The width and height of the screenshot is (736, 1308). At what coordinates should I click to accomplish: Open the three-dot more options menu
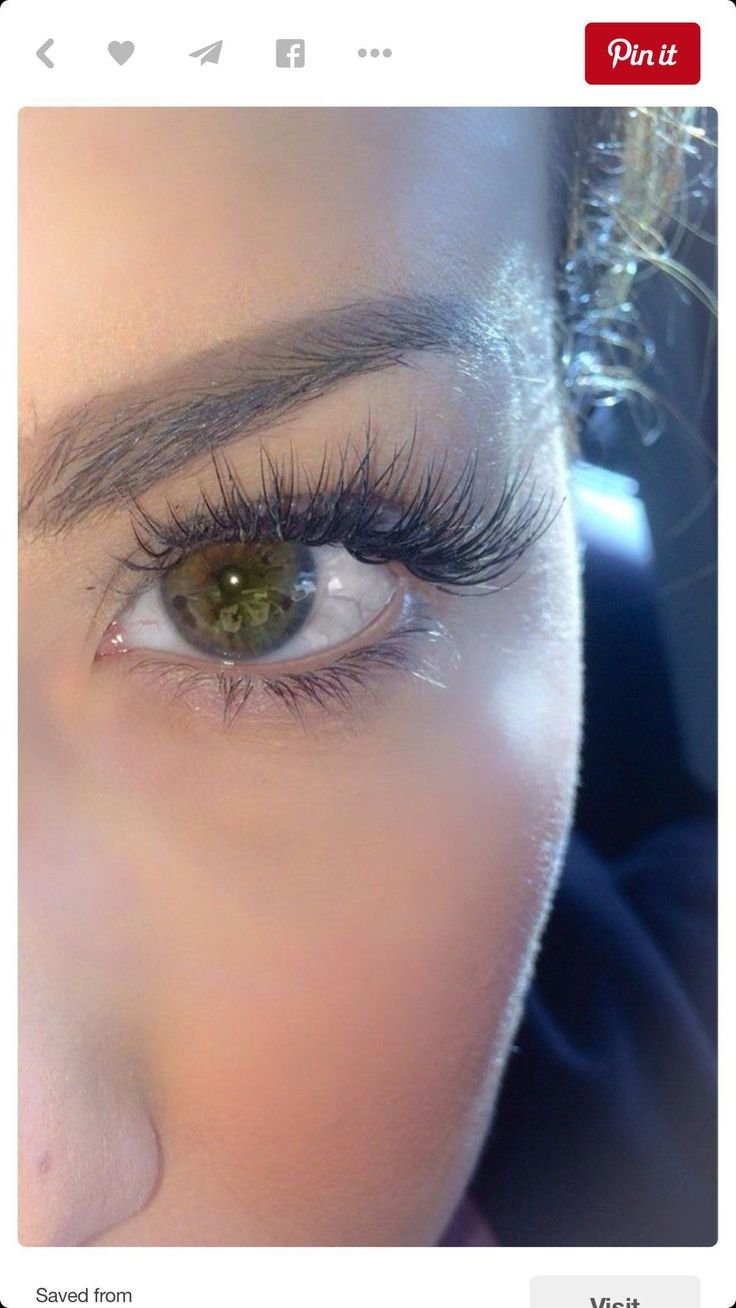point(375,53)
